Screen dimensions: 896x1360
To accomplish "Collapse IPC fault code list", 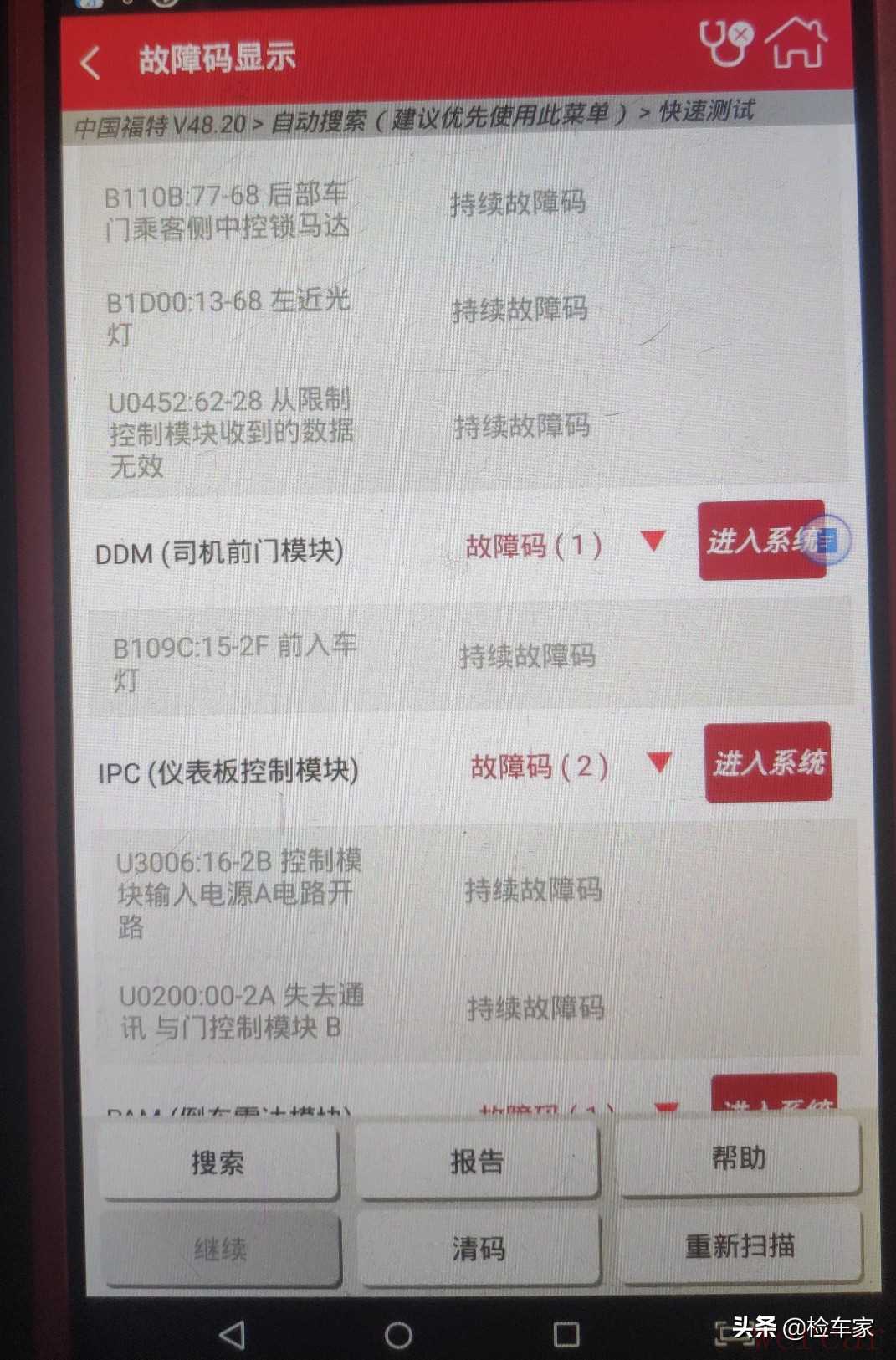I will pyautogui.click(x=659, y=762).
